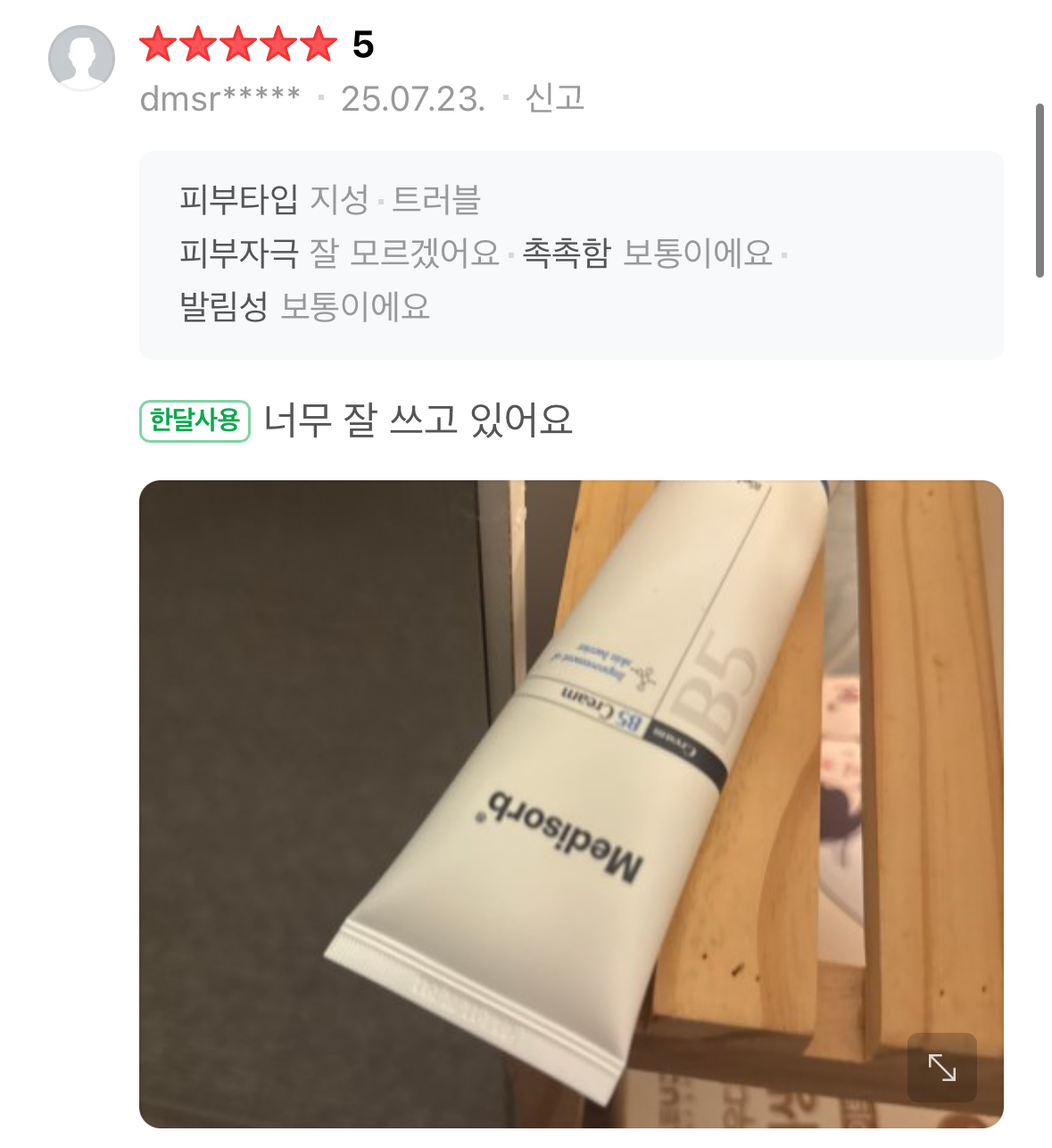Tap 신고 to report this review

554,98
